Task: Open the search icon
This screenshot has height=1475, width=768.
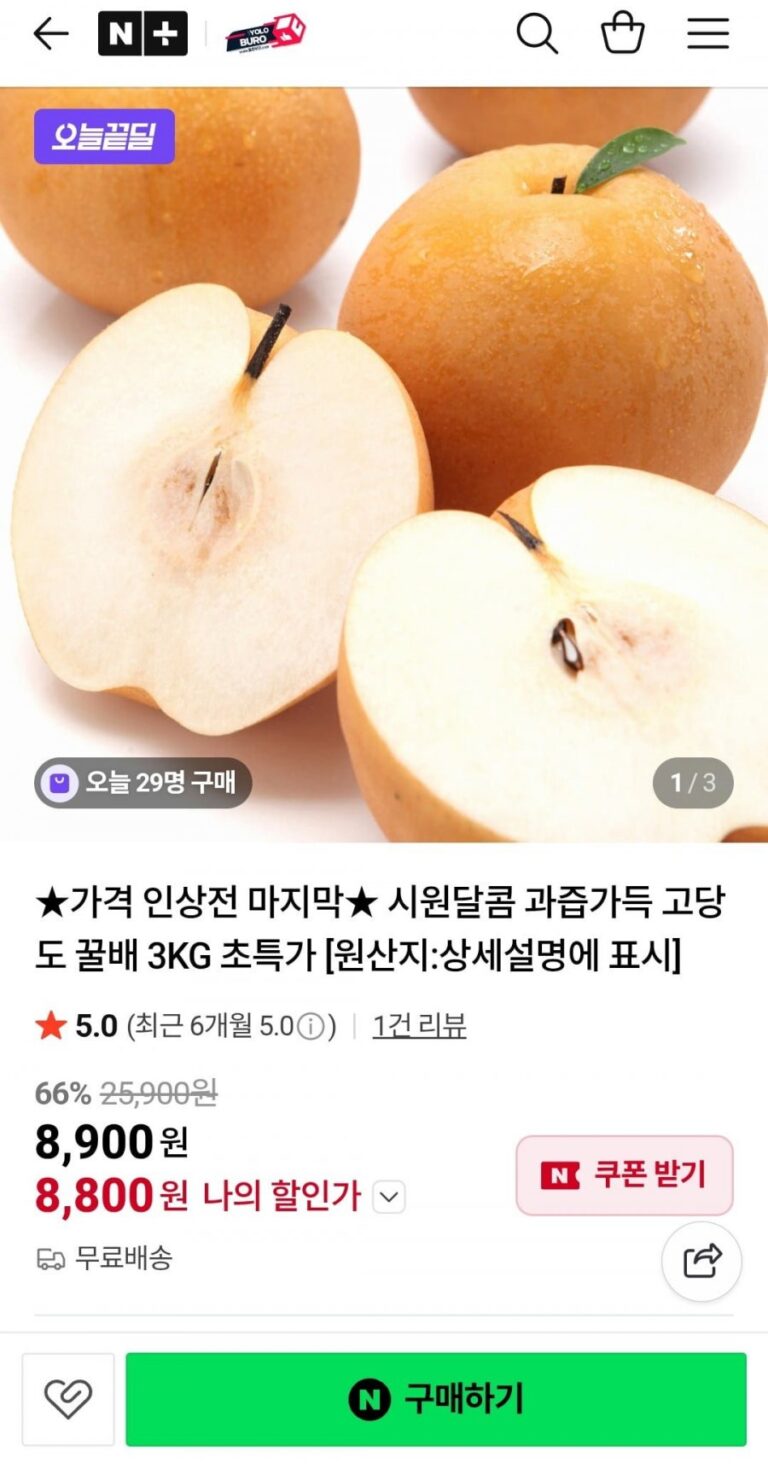Action: [536, 34]
